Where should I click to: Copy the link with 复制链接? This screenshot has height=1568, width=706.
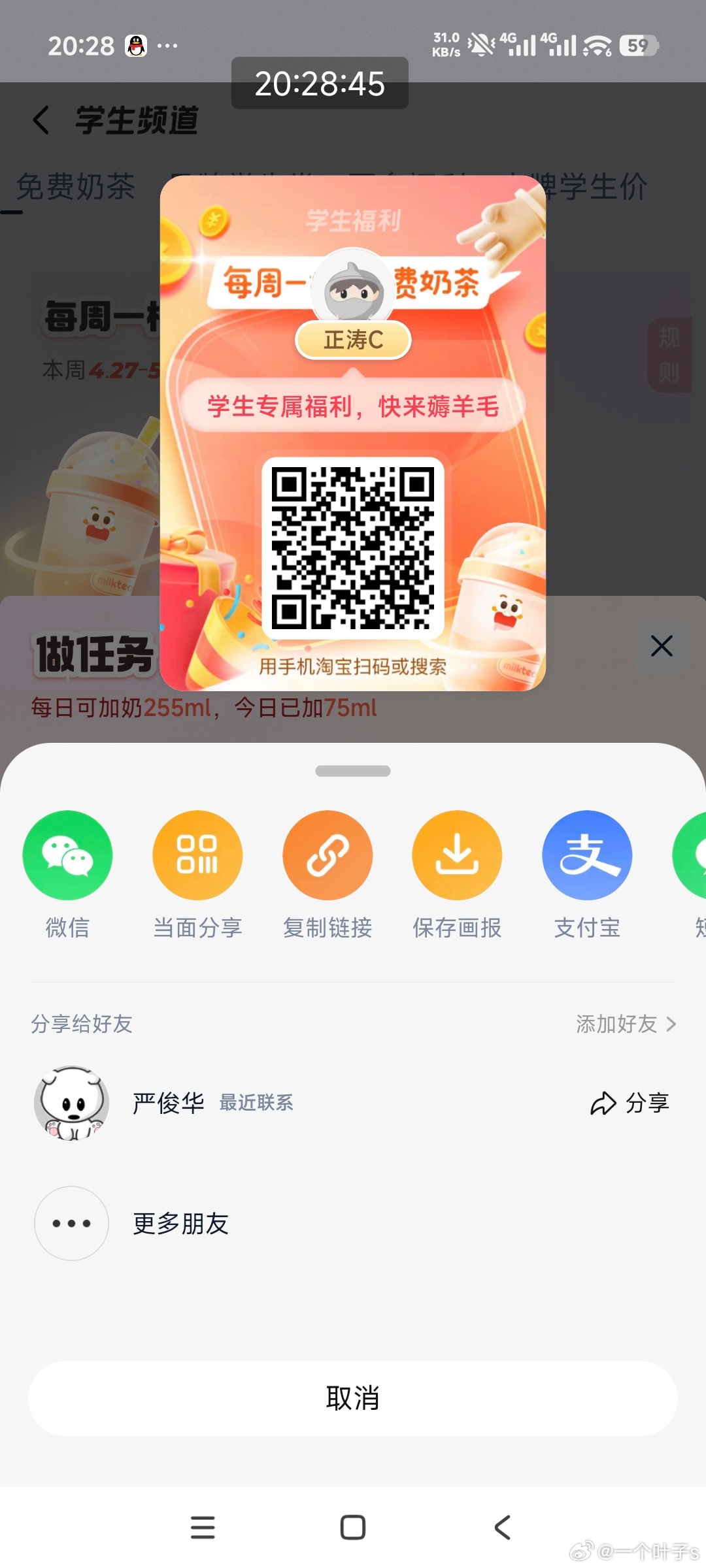pos(328,855)
